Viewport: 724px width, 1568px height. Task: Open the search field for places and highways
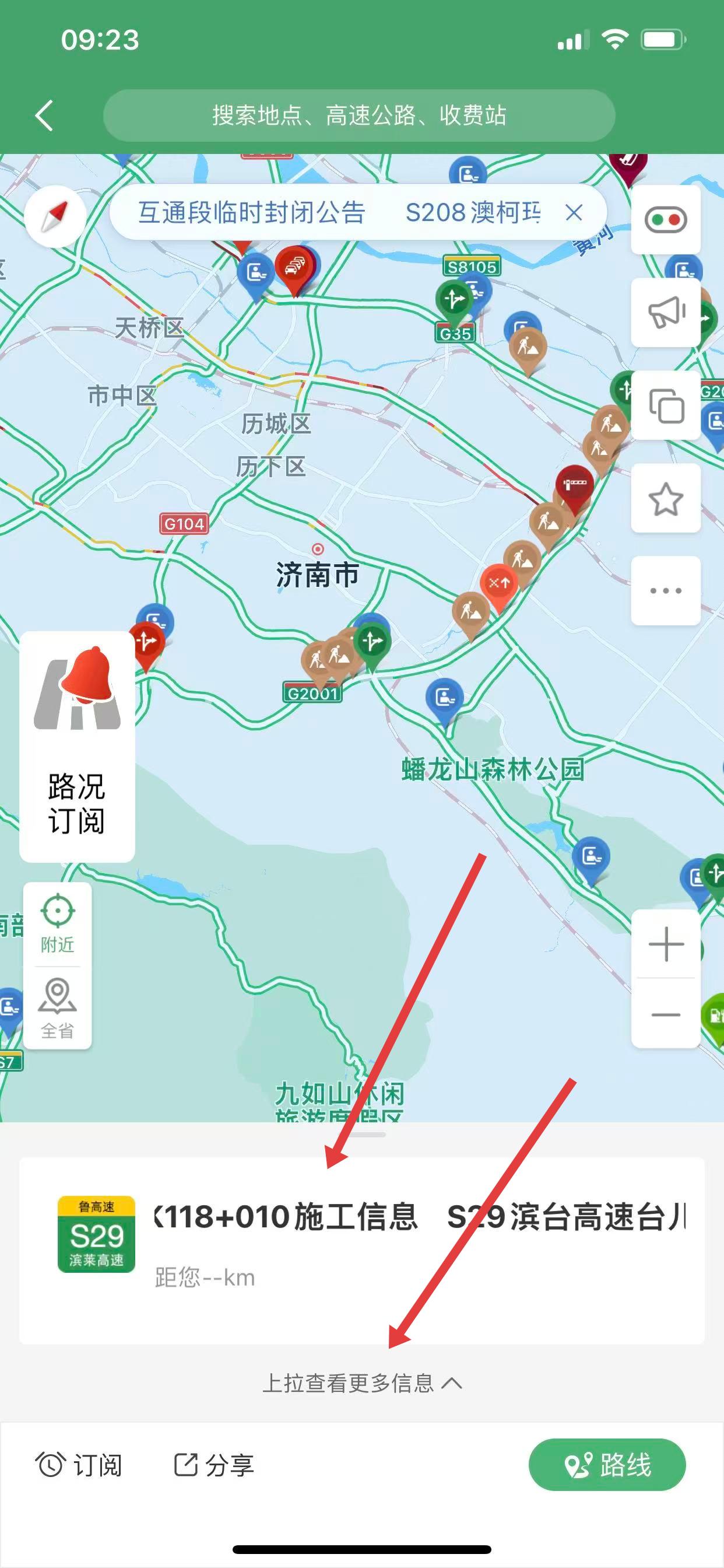click(x=359, y=115)
